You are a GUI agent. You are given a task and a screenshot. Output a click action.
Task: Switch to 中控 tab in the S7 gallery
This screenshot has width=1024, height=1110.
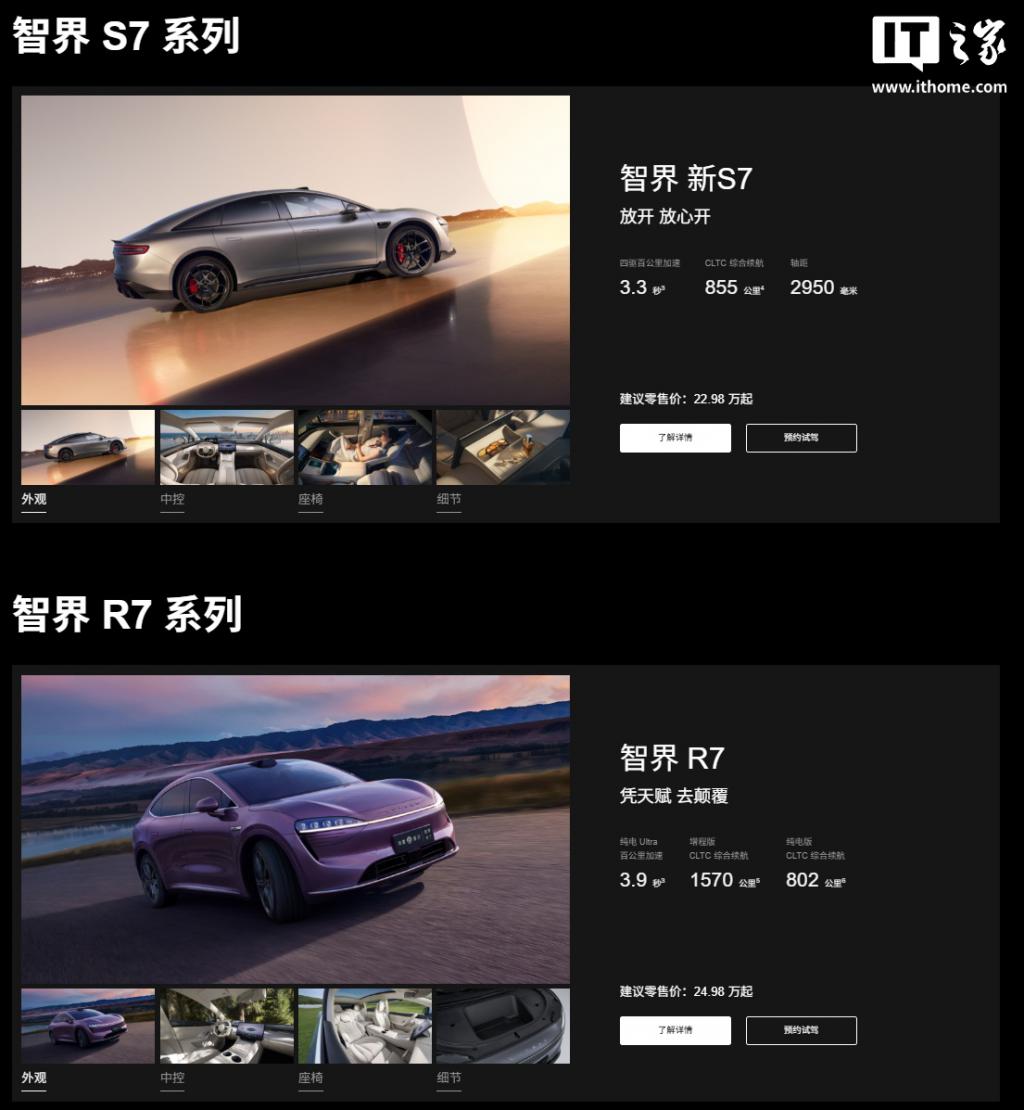[x=172, y=499]
